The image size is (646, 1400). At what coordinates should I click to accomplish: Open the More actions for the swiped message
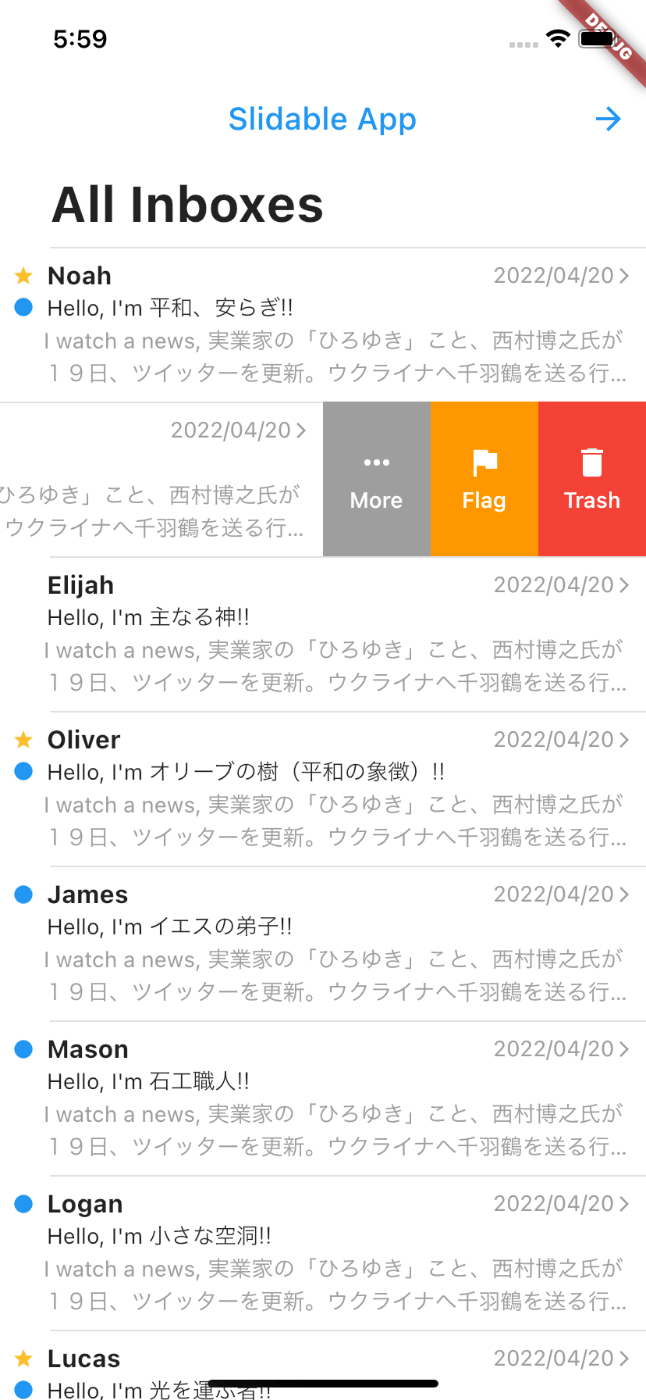pyautogui.click(x=377, y=479)
